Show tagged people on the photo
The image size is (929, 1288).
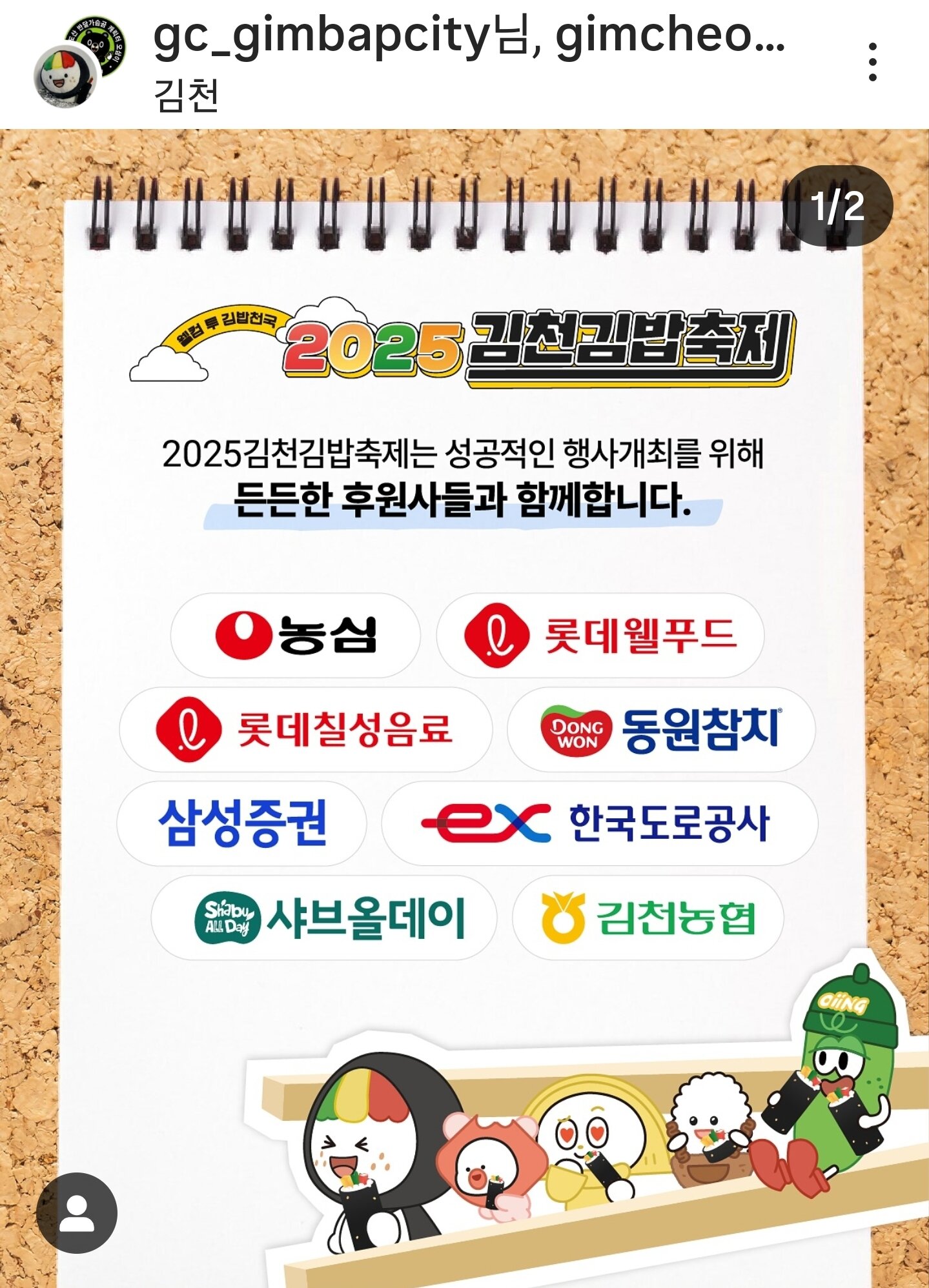(x=77, y=1213)
